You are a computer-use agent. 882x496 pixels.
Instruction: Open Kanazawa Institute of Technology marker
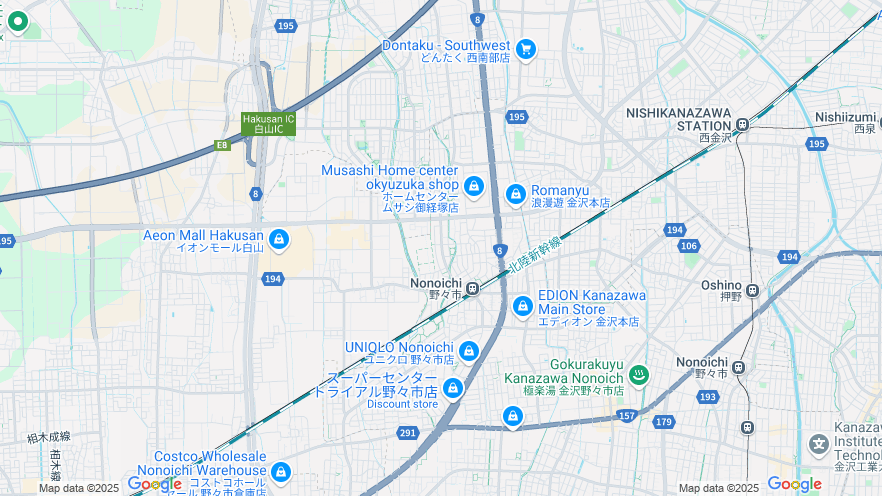click(819, 444)
